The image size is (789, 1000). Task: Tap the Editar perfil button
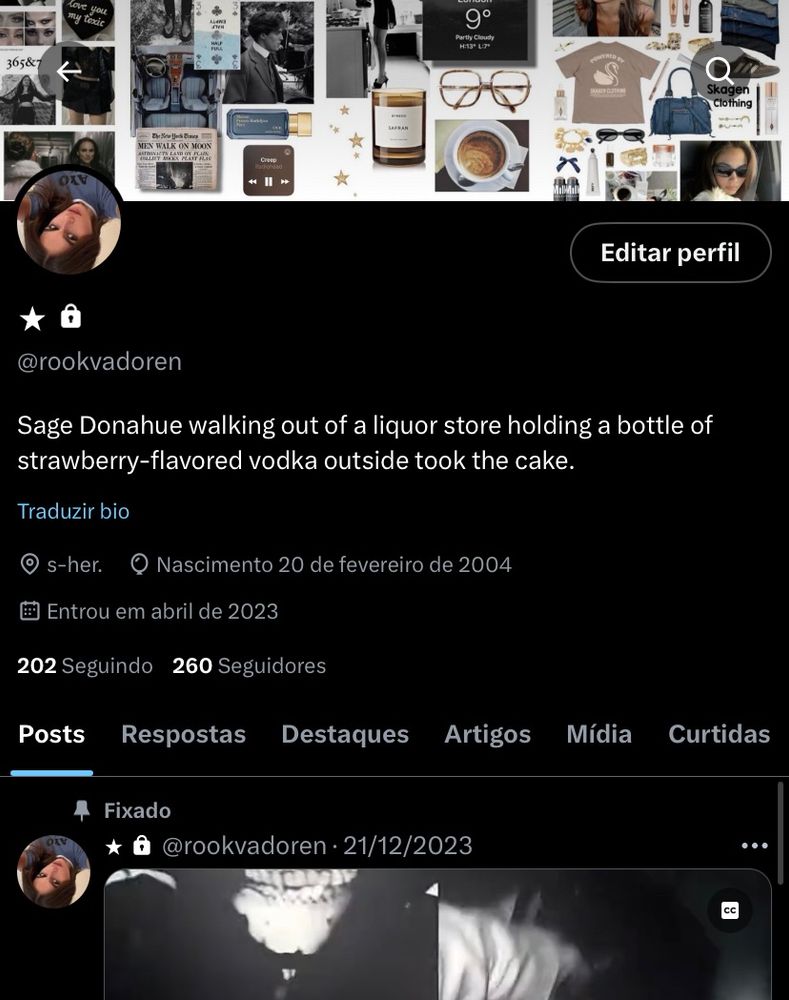tap(670, 253)
